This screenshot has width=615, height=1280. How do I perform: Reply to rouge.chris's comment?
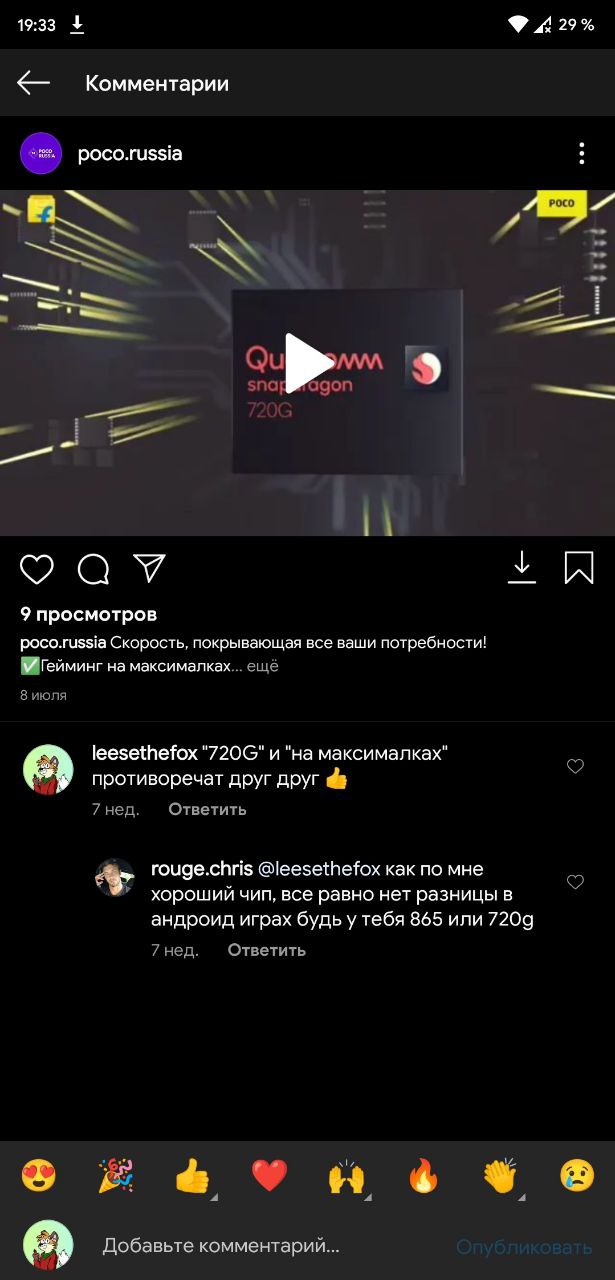266,950
